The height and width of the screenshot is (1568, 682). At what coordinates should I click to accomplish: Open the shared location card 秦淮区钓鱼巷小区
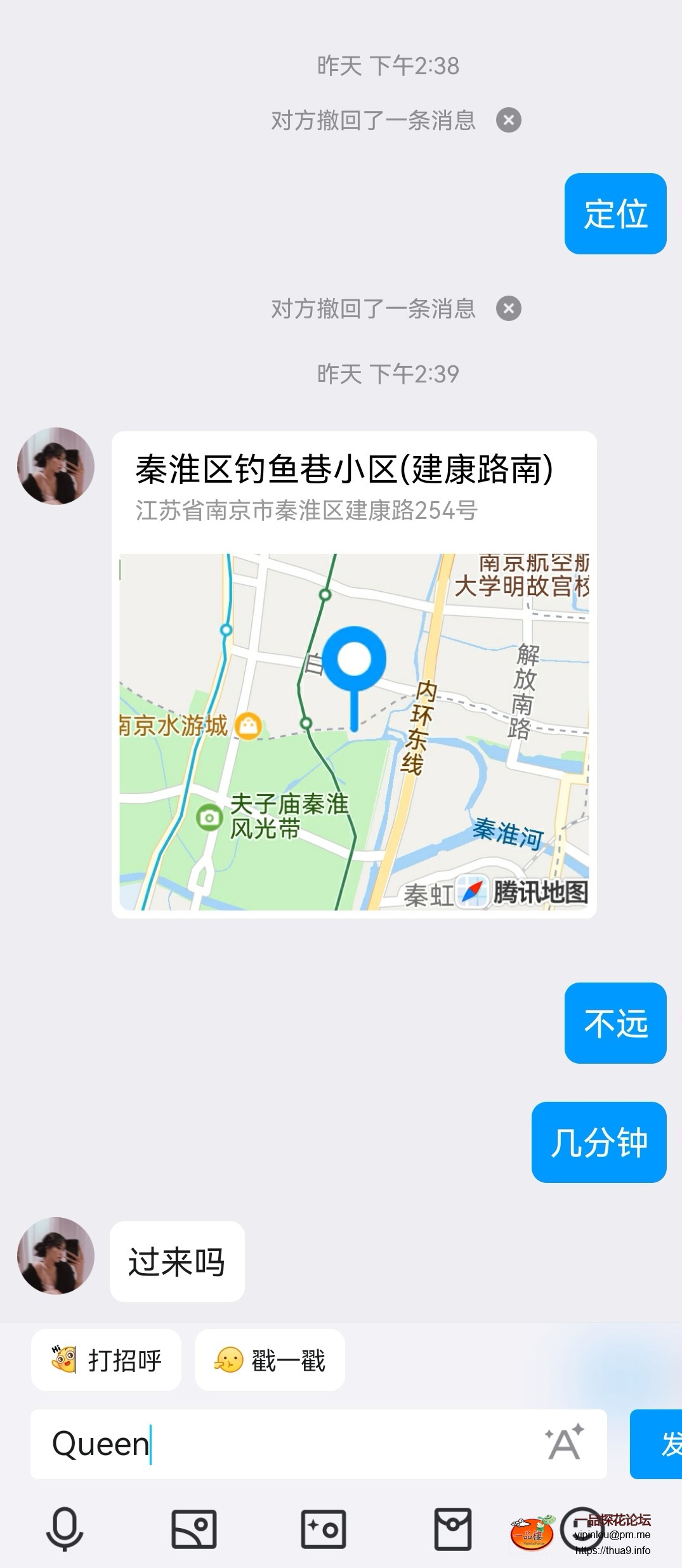click(354, 674)
